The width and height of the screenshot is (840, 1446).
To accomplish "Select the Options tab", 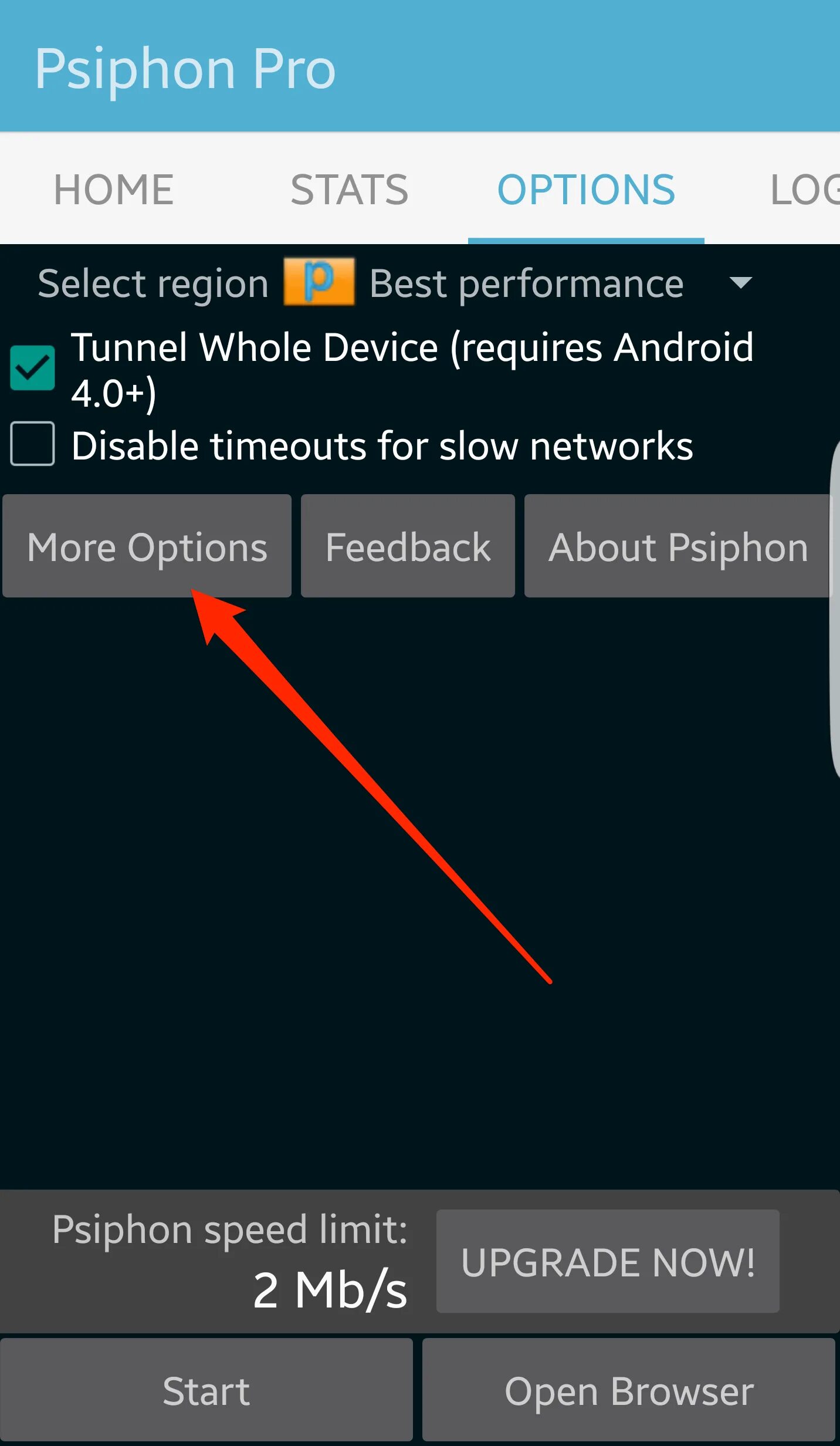I will point(586,190).
